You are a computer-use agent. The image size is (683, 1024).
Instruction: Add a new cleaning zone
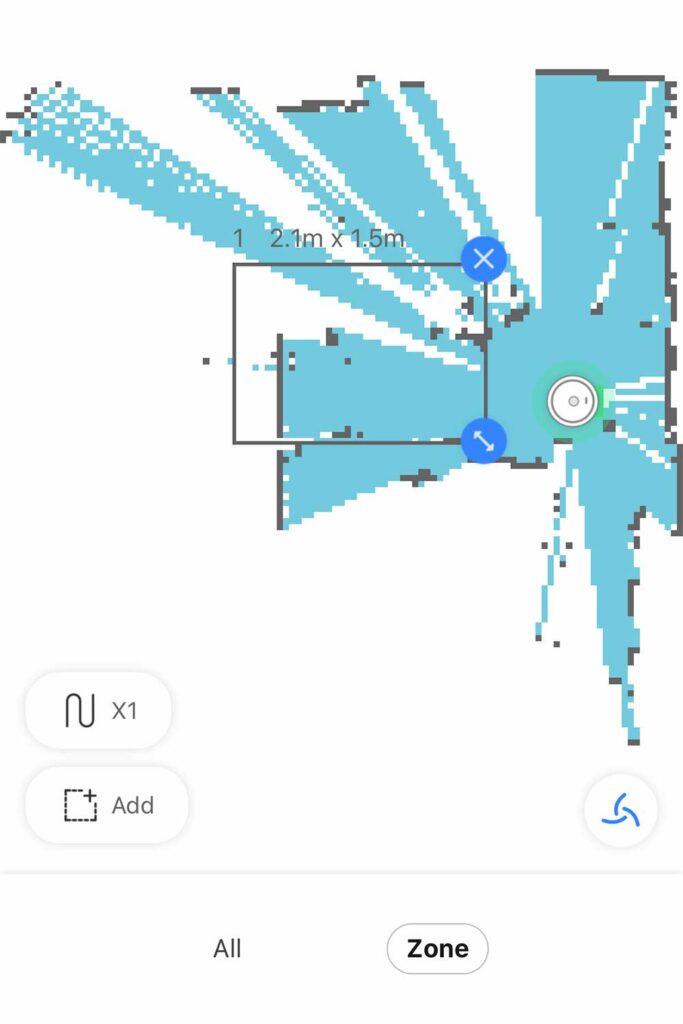(107, 805)
